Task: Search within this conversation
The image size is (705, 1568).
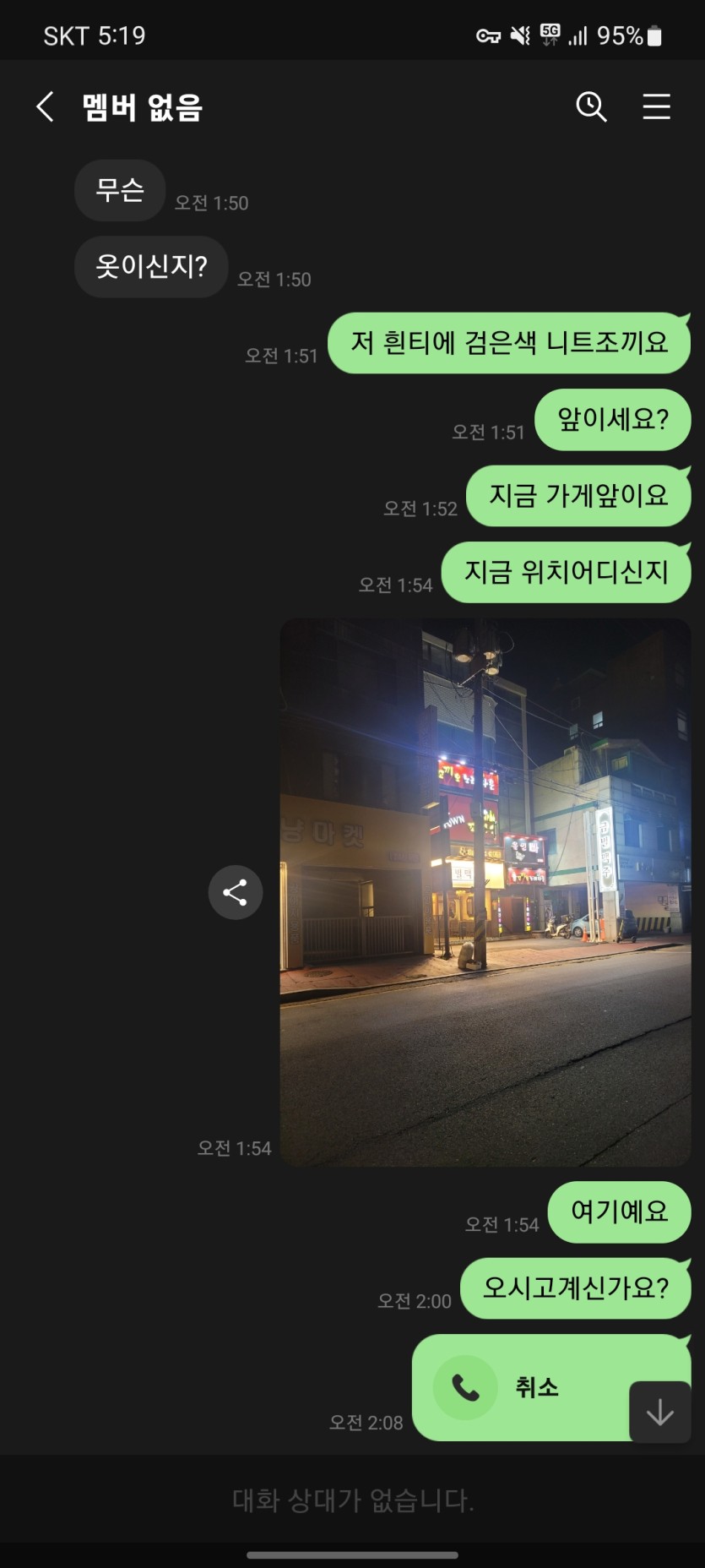Action: click(591, 107)
